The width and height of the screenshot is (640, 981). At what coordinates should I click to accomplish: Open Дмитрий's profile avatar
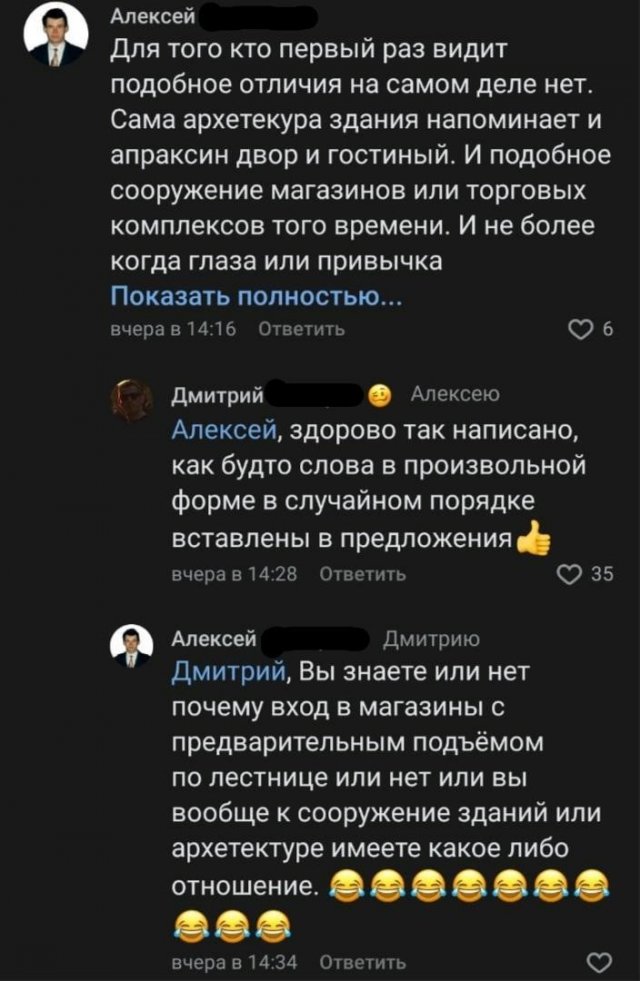point(131,400)
